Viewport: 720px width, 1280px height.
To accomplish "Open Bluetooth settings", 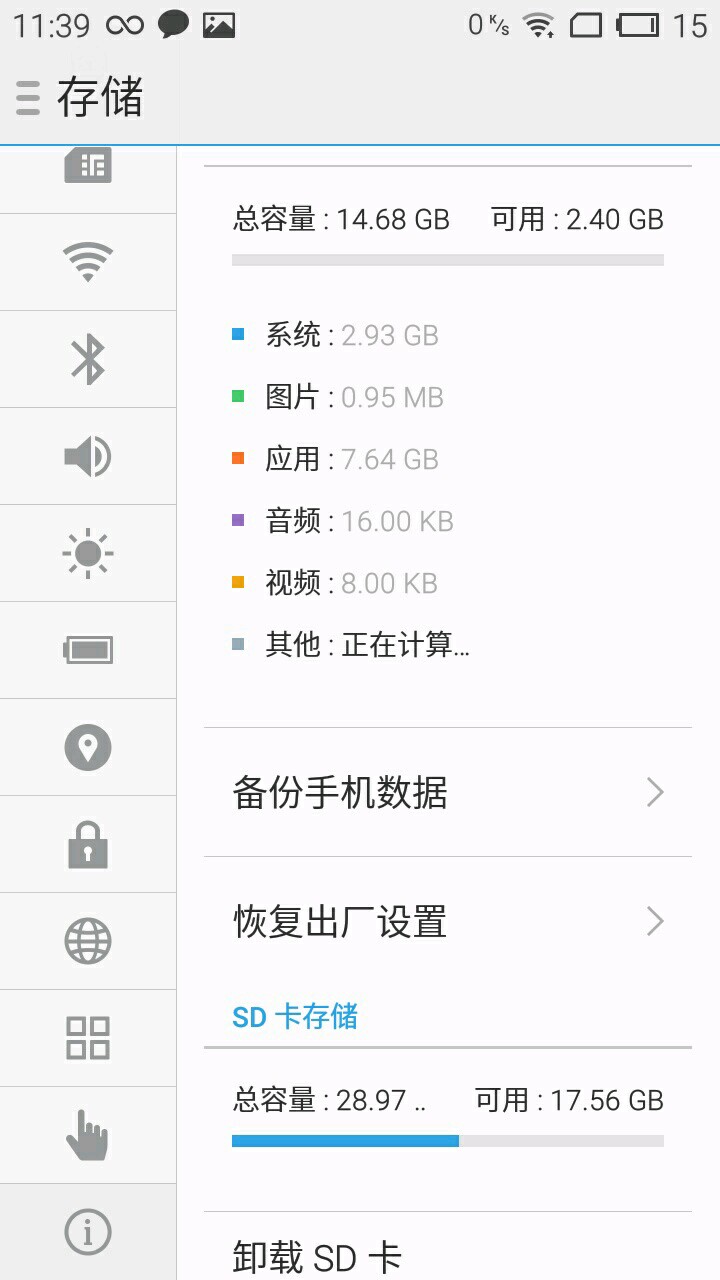I will 88,359.
